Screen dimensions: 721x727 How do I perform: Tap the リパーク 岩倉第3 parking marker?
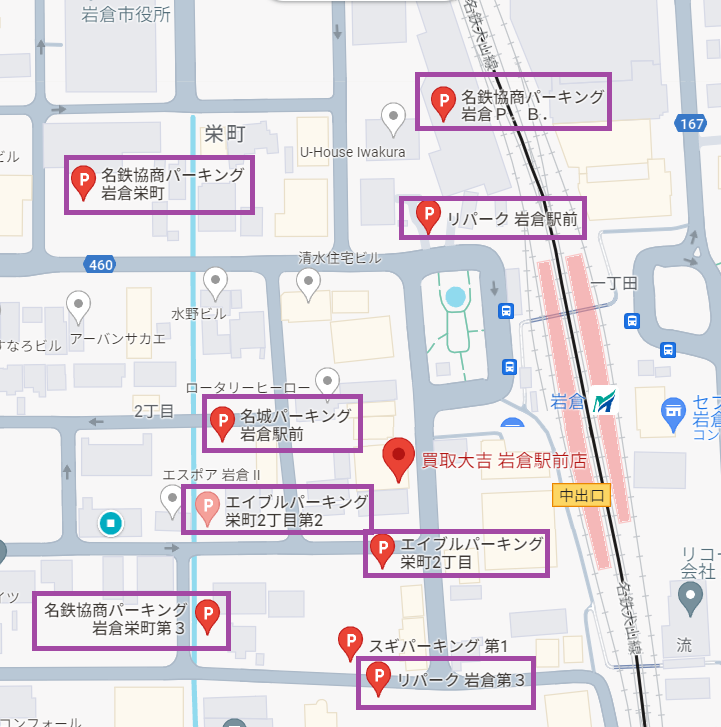click(x=379, y=678)
